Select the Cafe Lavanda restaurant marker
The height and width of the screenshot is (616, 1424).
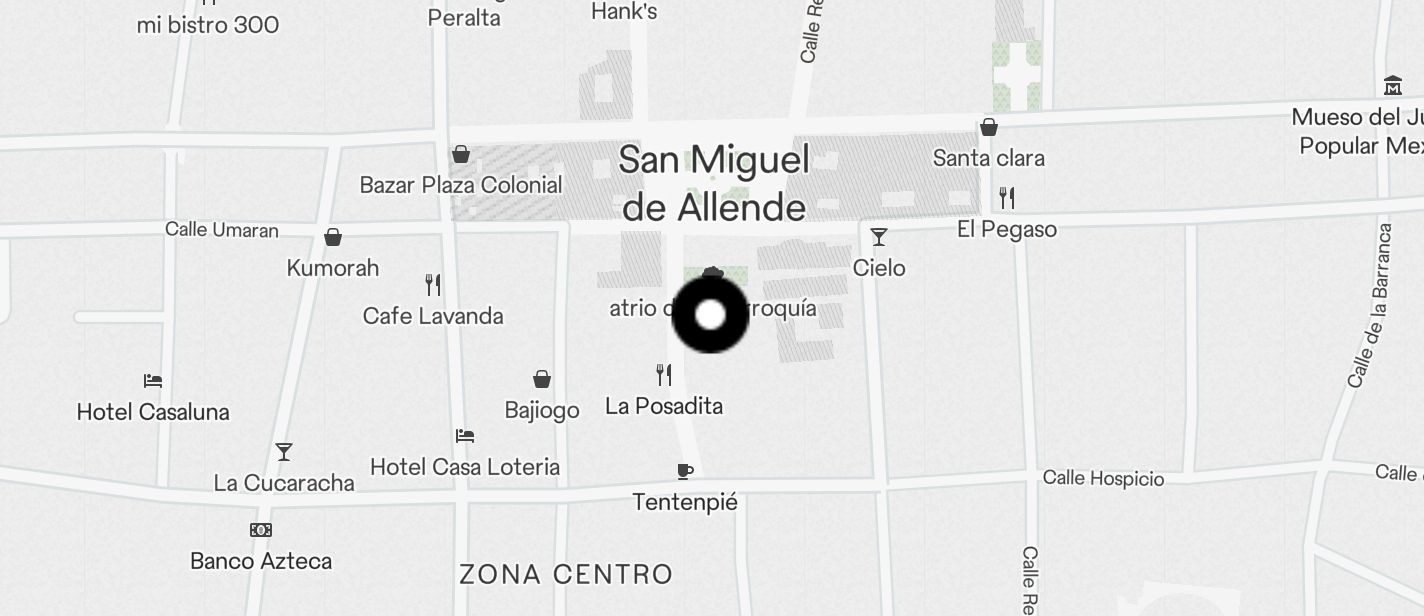coord(433,285)
